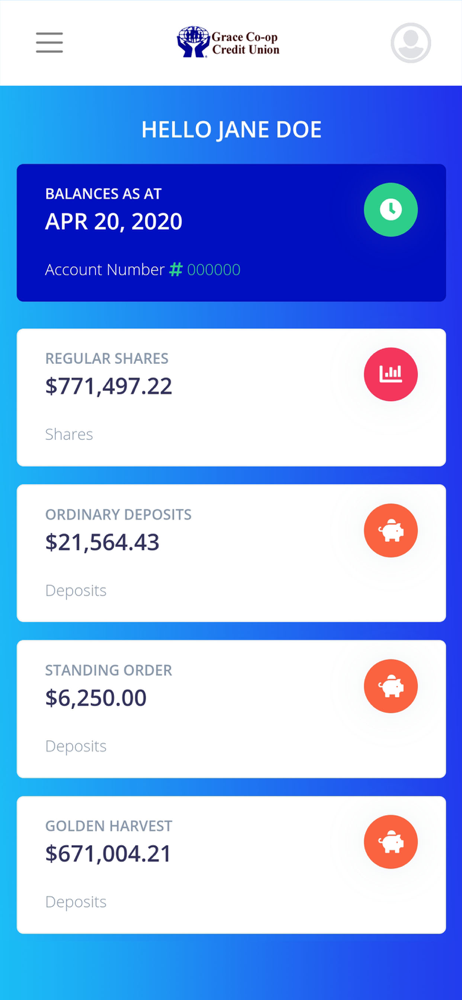Screen dimensions: 462x1000
Task: Open the hamburger drawer menu
Action: click(x=49, y=43)
